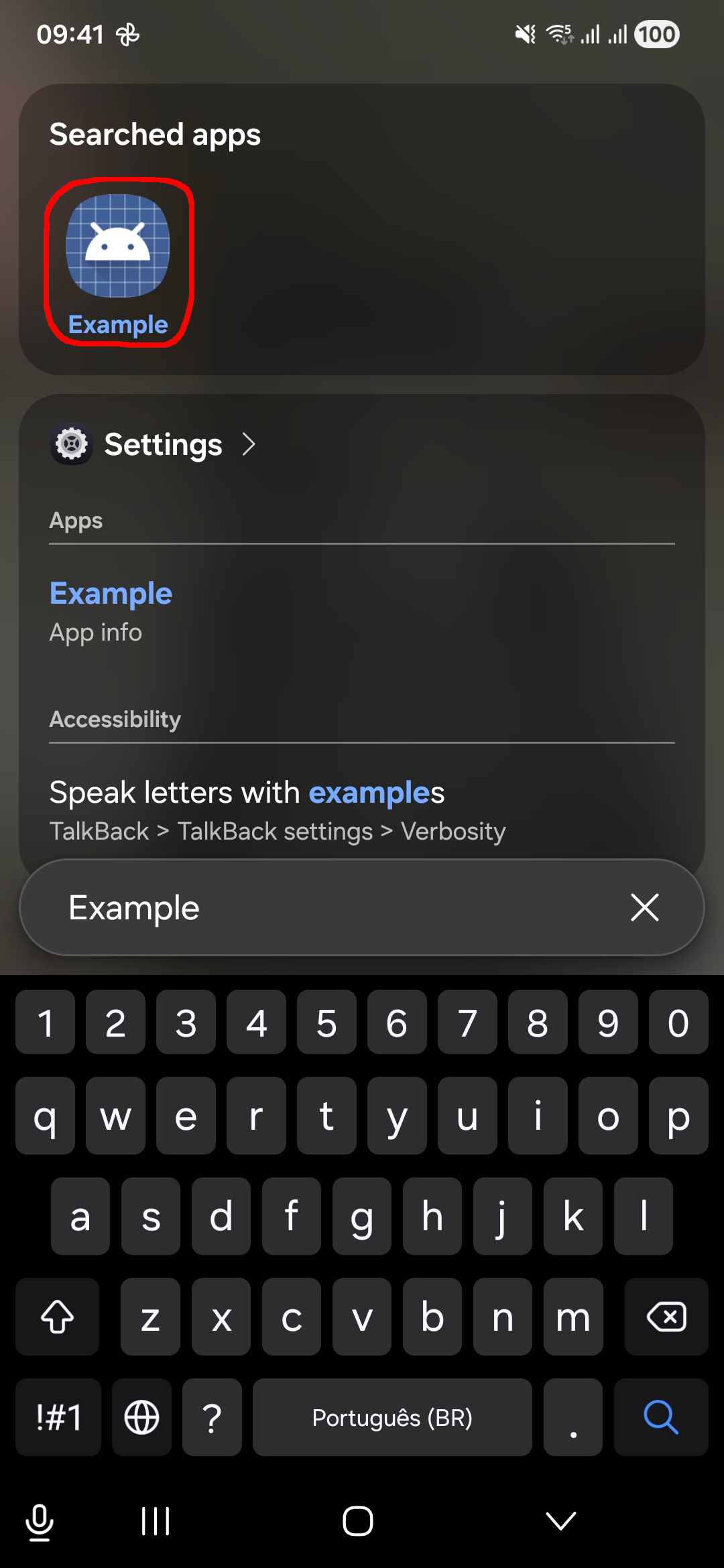Tap the shift key
Image resolution: width=724 pixels, height=1568 pixels.
pyautogui.click(x=58, y=1317)
